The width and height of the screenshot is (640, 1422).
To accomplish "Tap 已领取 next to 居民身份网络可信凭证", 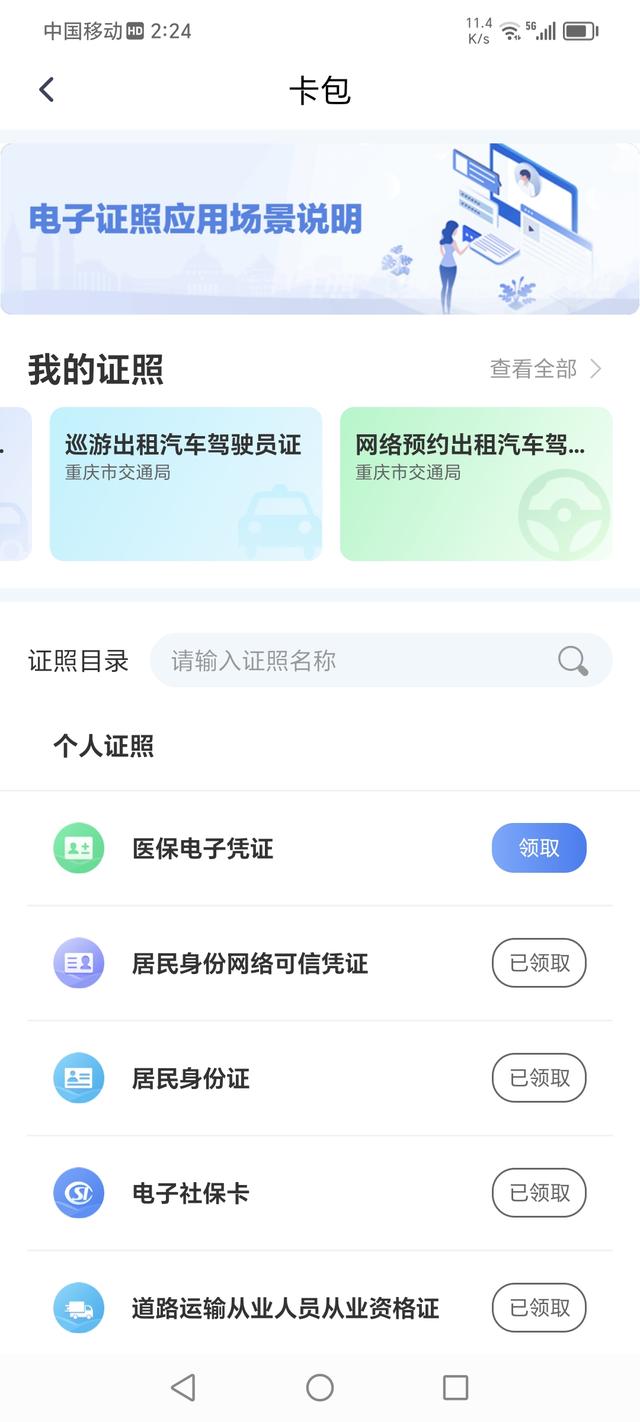I will (539, 964).
